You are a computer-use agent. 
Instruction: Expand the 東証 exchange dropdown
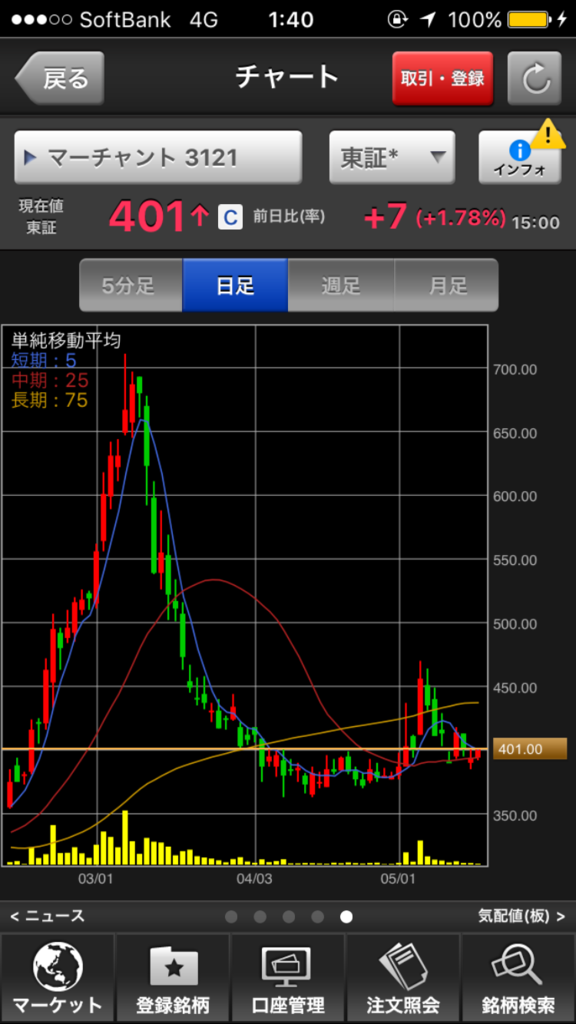(392, 157)
